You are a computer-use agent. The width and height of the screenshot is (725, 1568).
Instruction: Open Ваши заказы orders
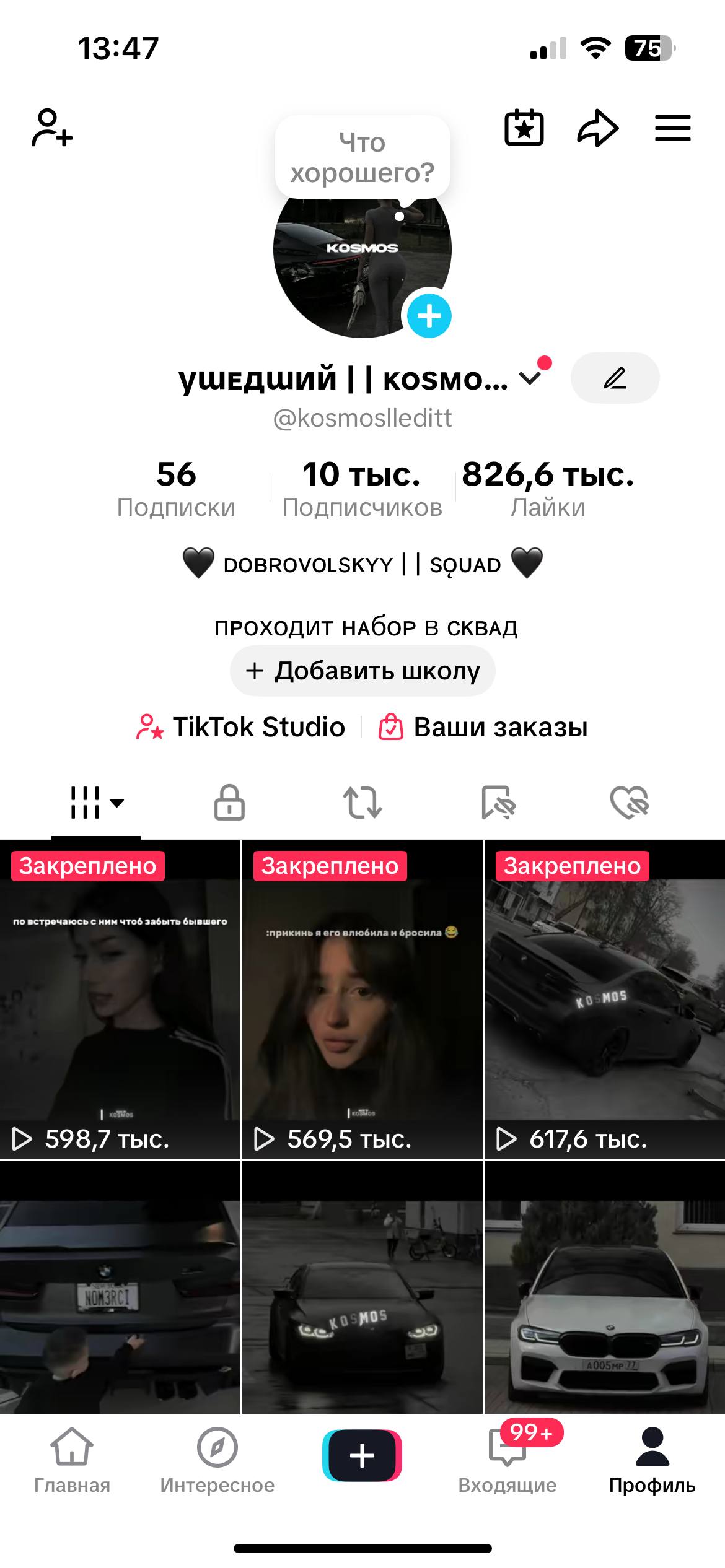pyautogui.click(x=483, y=727)
